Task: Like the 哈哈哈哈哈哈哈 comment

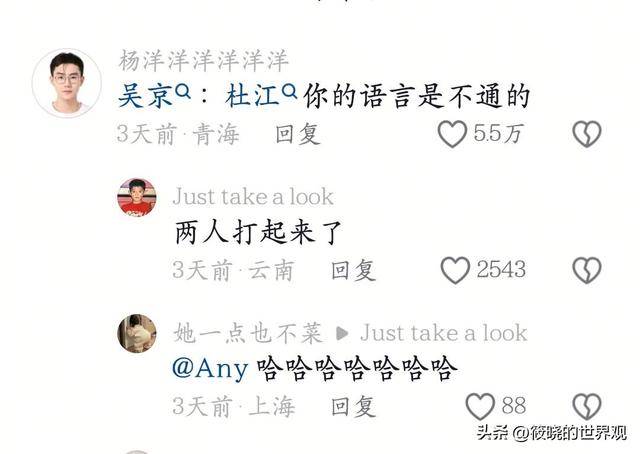Action: (481, 406)
